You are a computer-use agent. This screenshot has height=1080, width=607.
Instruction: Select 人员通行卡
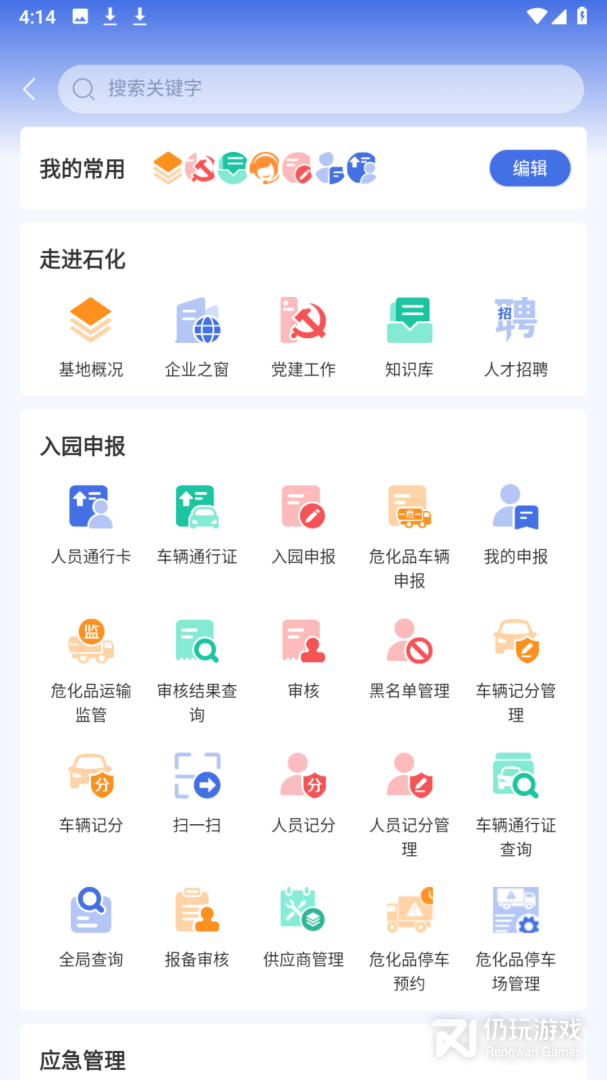pos(91,524)
